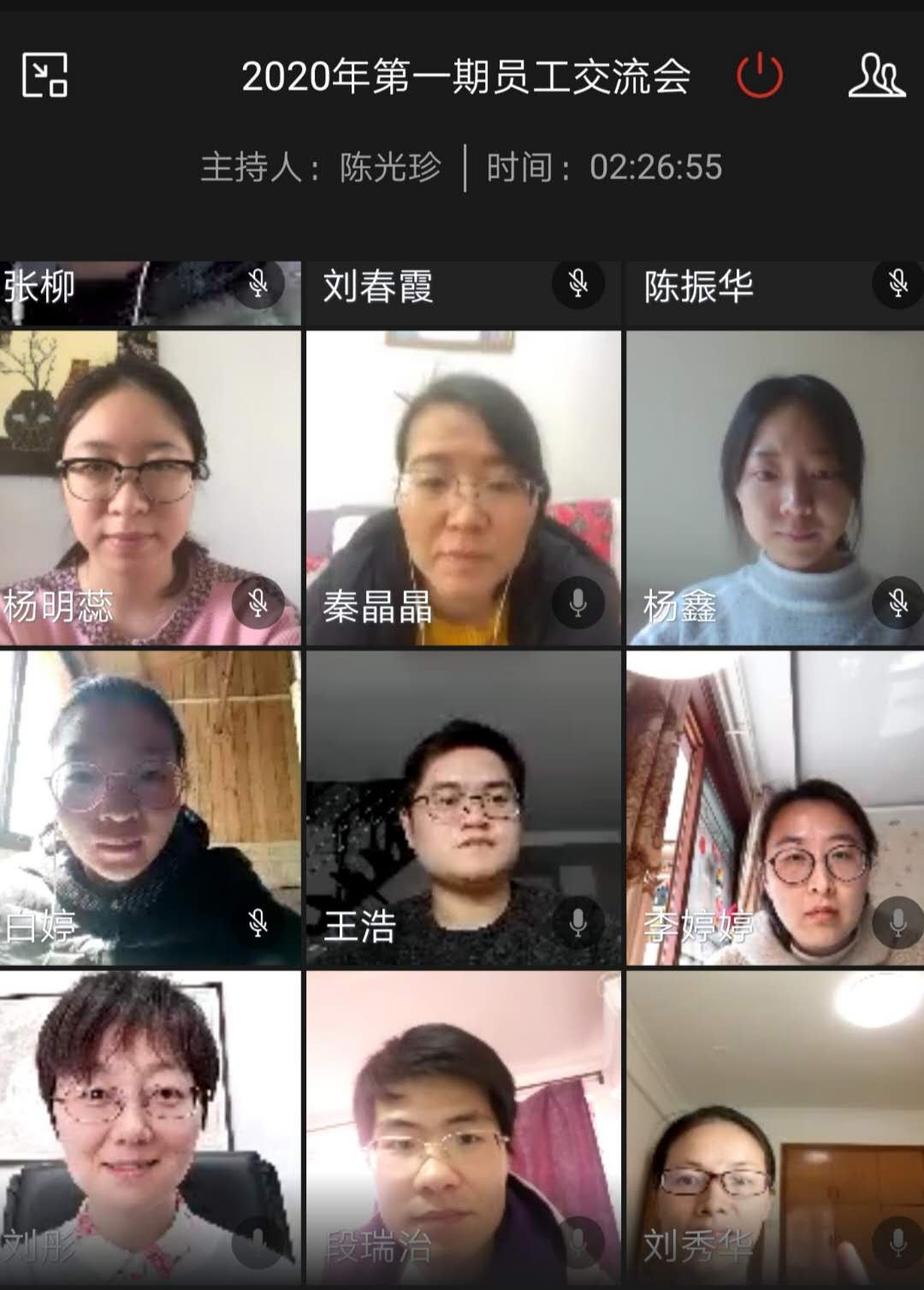End the meeting with the red power icon
The image size is (924, 1290).
click(x=759, y=75)
